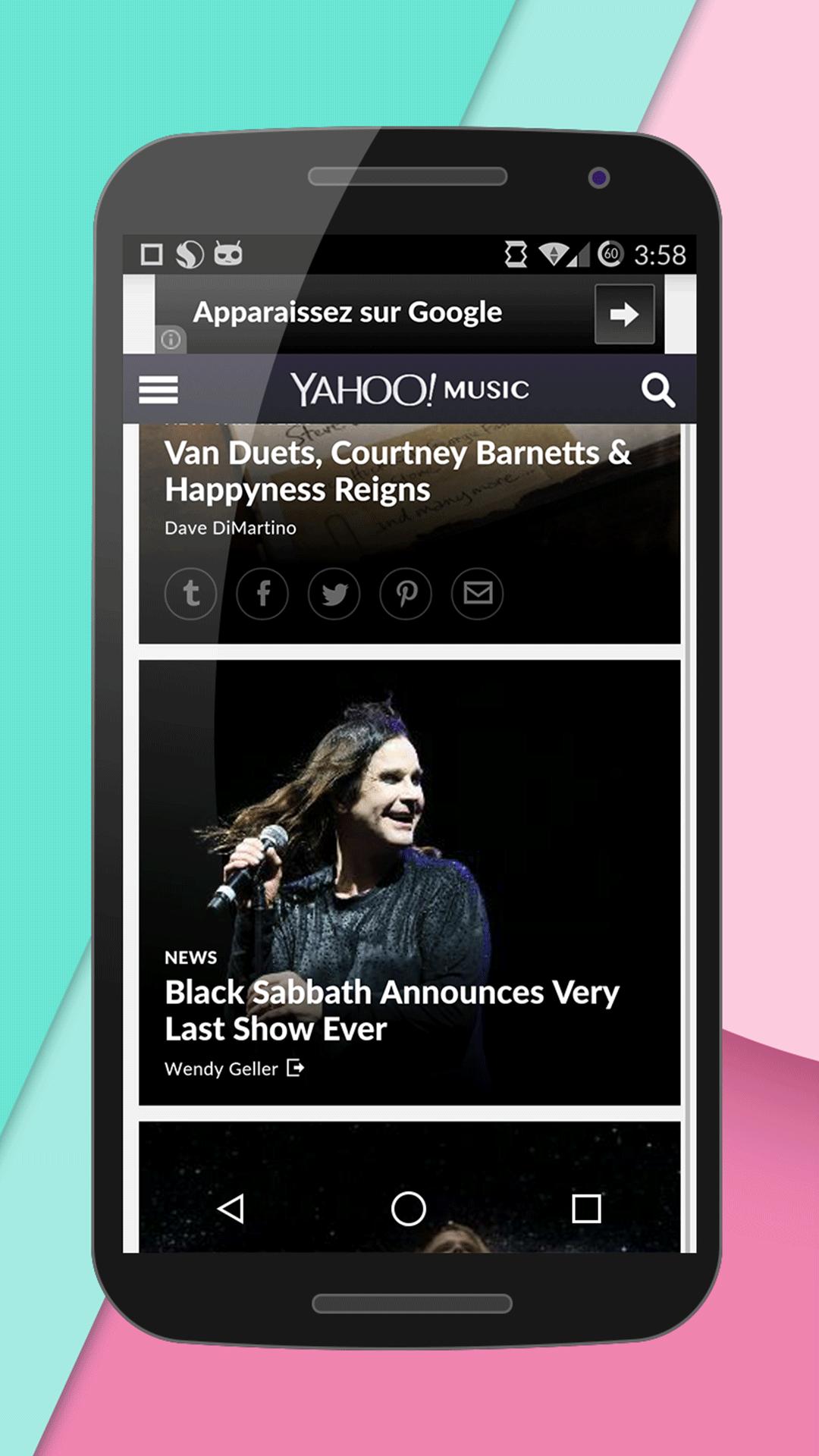The image size is (819, 1456).
Task: Share the story on Facebook
Action: [262, 594]
